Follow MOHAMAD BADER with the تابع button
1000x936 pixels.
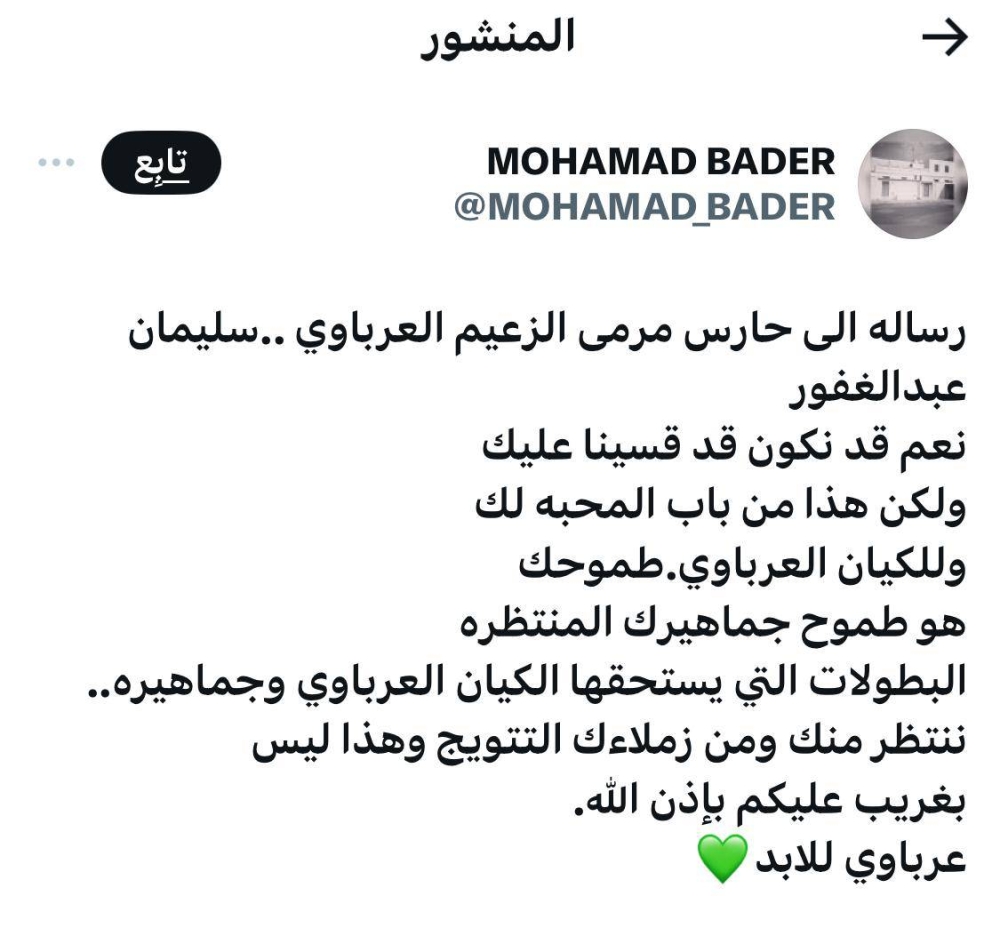(161, 162)
